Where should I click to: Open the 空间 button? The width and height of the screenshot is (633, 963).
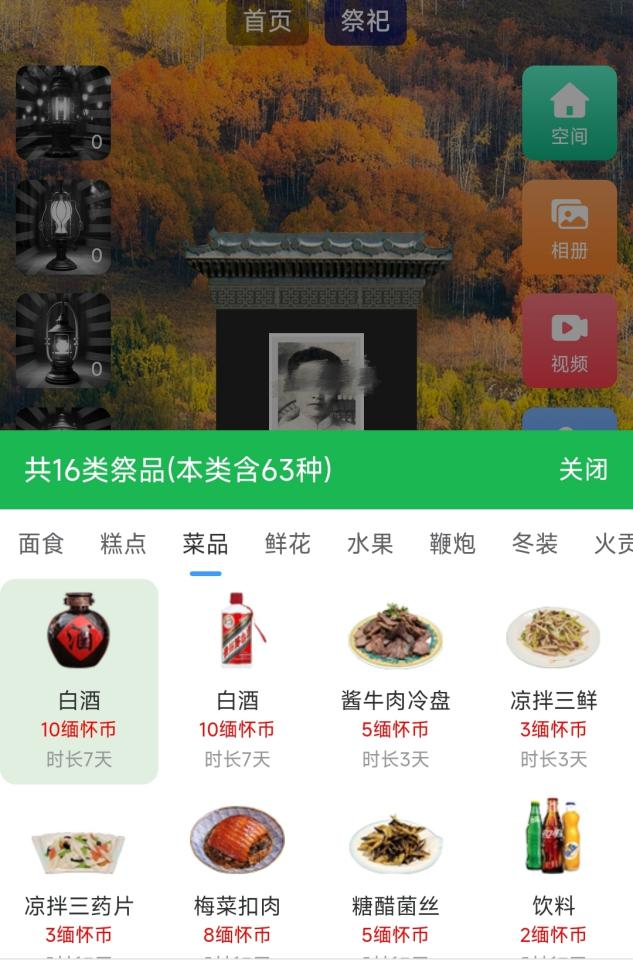tap(569, 113)
